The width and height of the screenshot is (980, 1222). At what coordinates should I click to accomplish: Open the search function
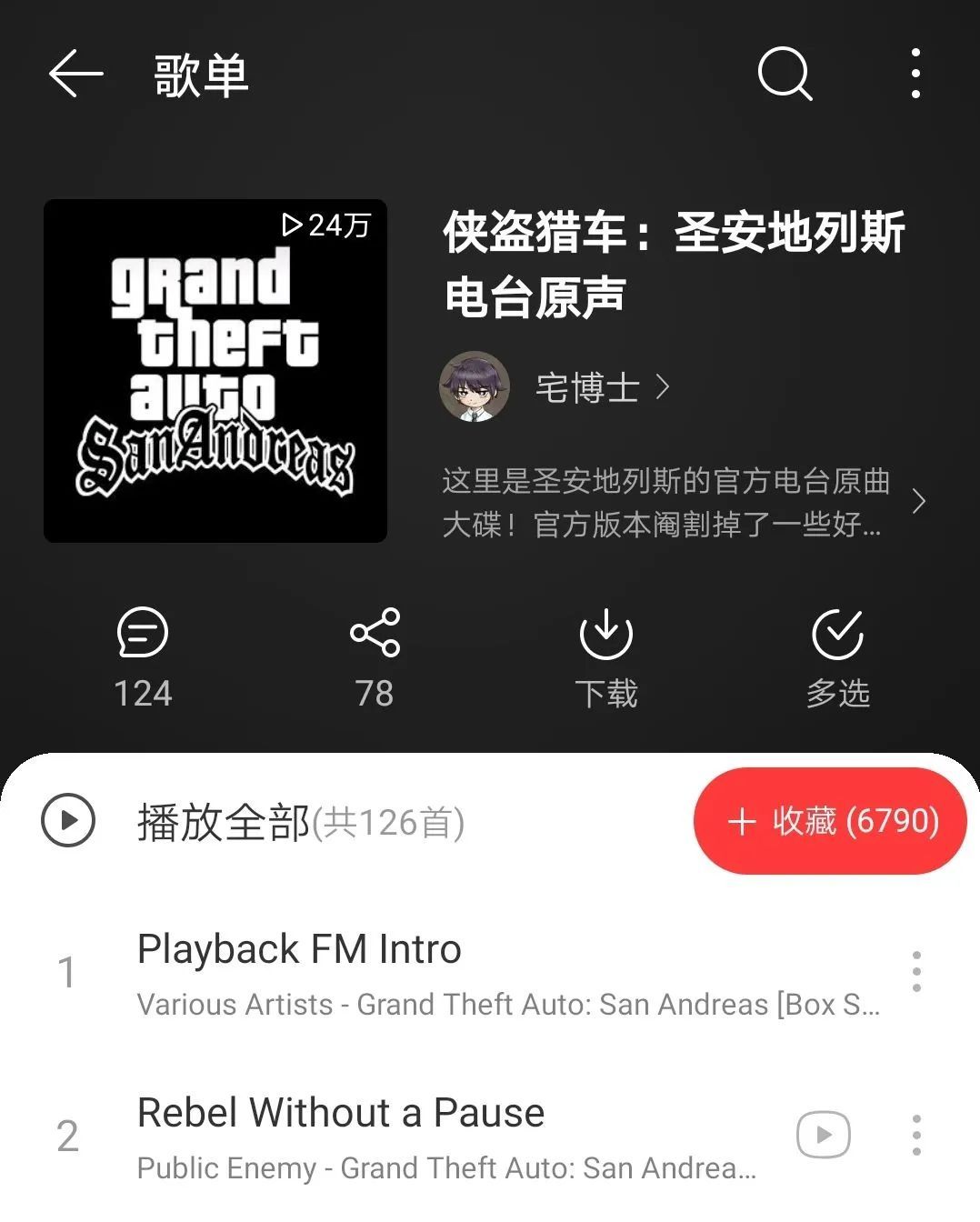[x=785, y=76]
